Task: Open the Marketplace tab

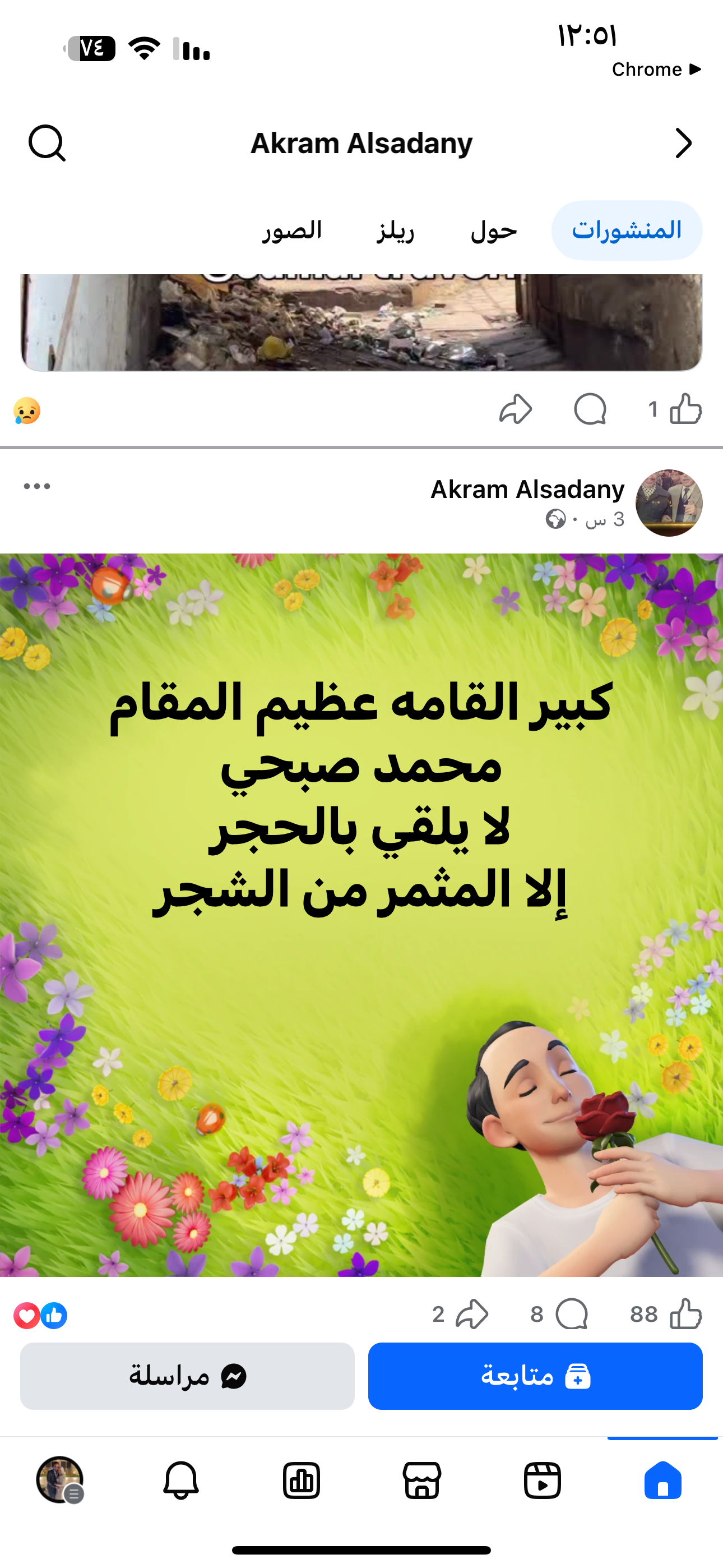Action: tap(421, 1481)
